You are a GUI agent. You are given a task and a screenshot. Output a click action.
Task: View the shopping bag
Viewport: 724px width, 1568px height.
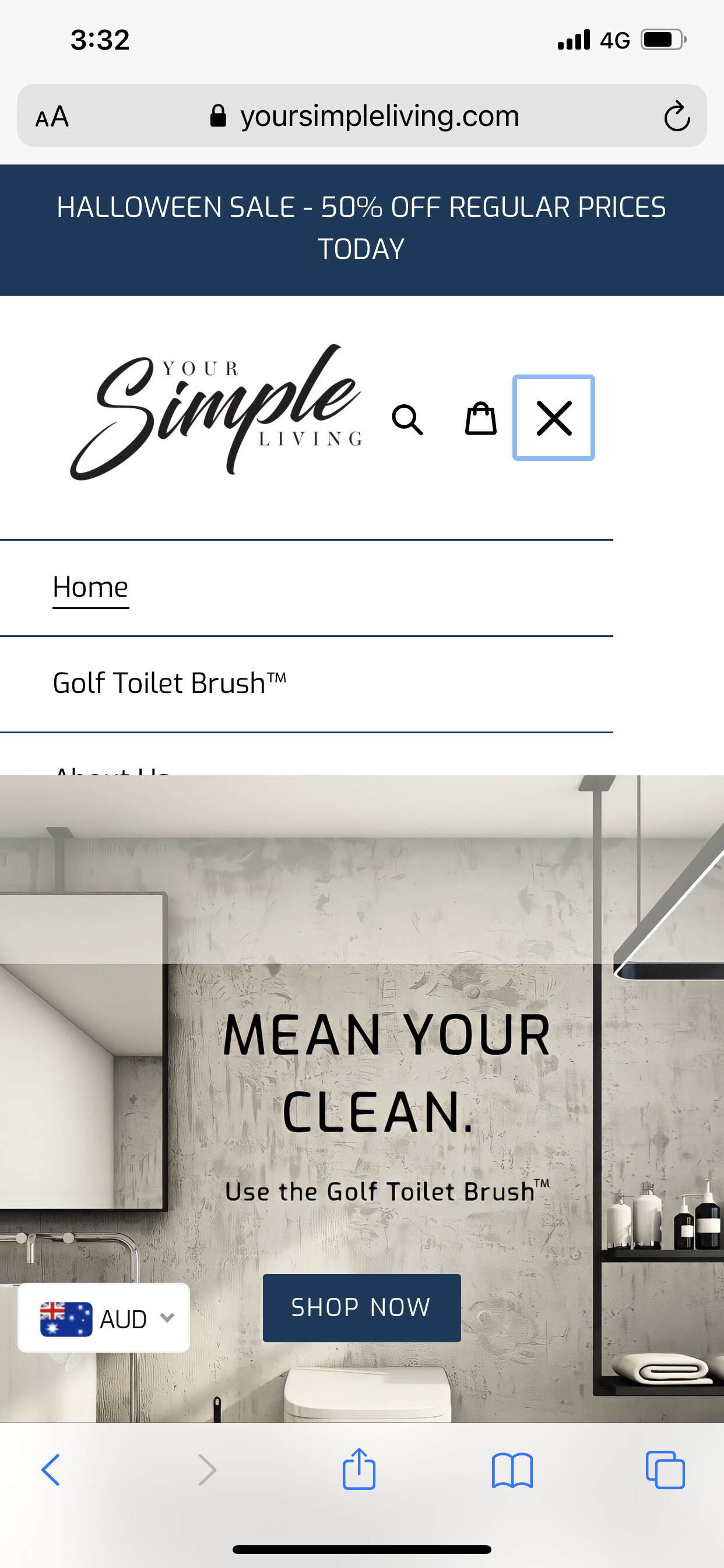[x=481, y=419]
